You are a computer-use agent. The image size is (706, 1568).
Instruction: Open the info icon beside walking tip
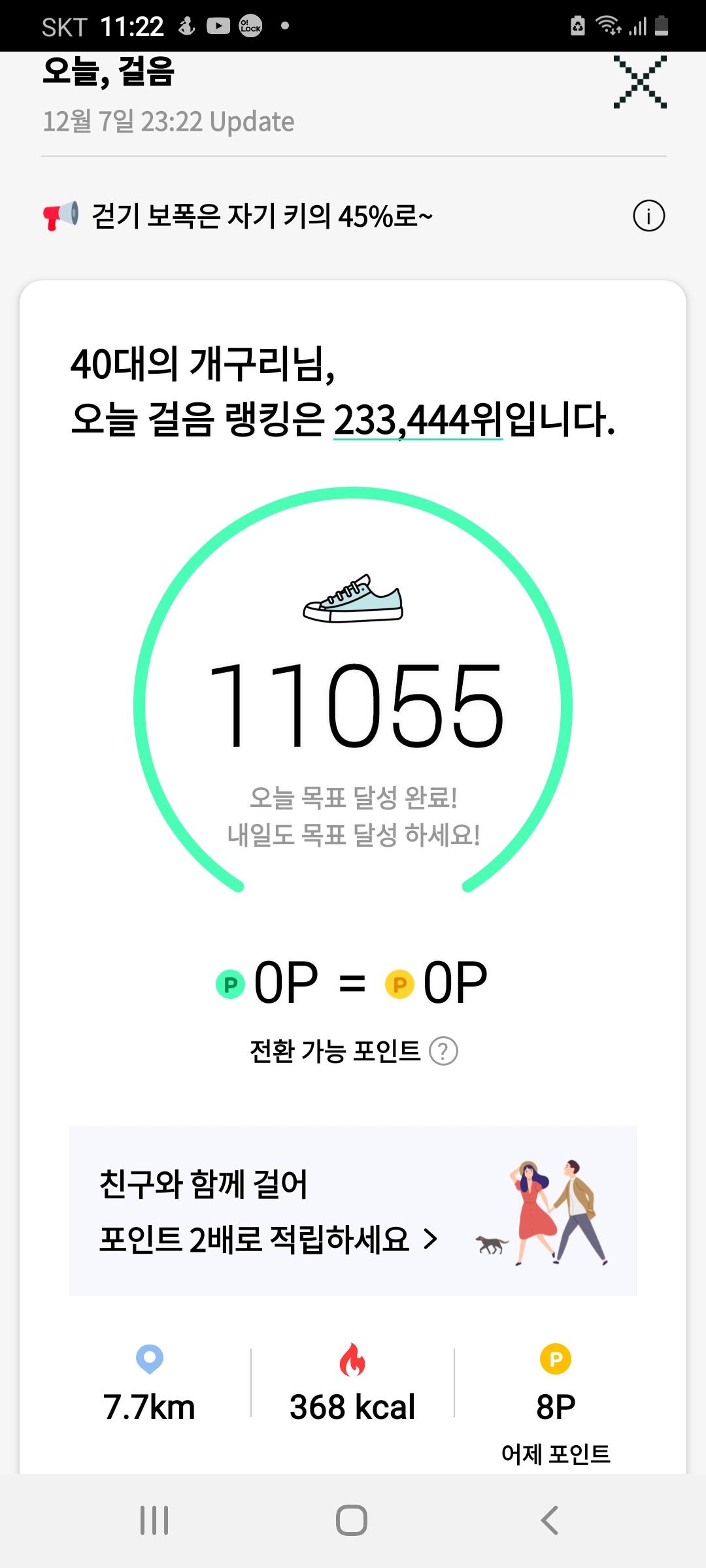point(648,216)
